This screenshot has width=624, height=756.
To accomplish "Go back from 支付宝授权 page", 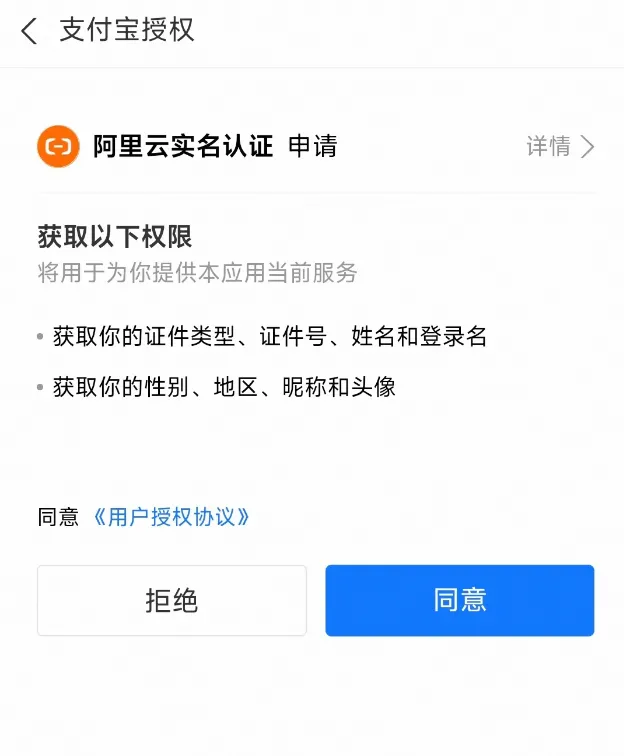I will point(29,31).
